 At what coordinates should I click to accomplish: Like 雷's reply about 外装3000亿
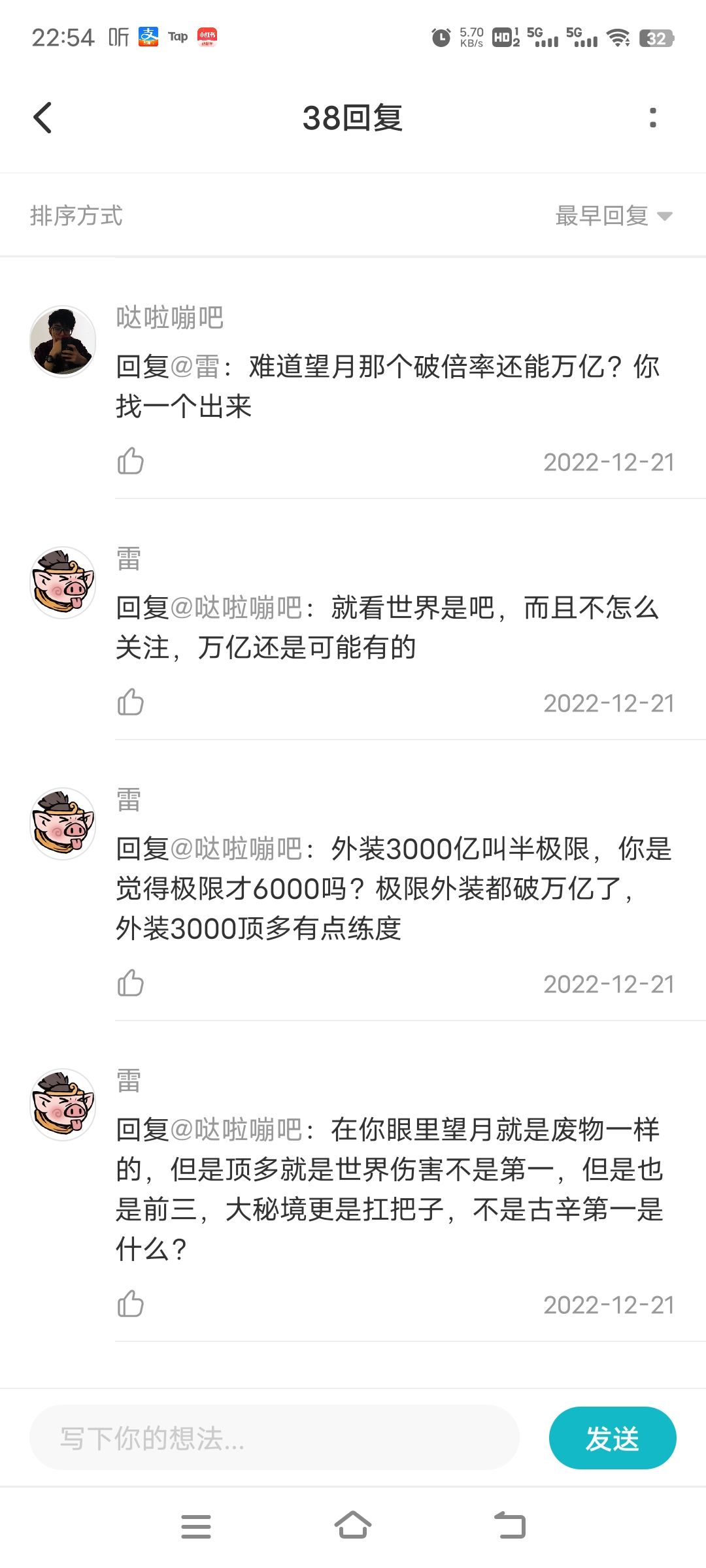[x=130, y=983]
